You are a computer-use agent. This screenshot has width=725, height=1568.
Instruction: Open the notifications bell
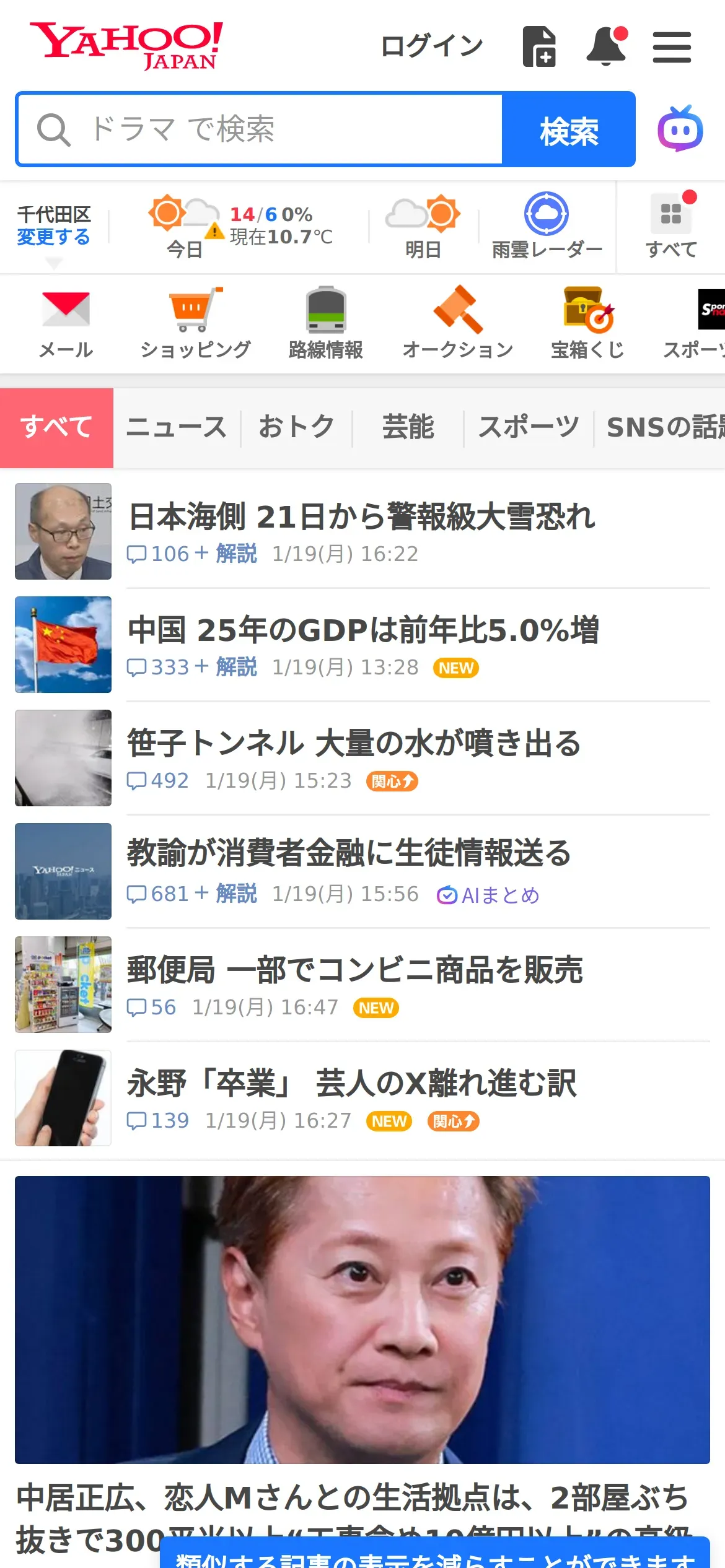pos(606,46)
